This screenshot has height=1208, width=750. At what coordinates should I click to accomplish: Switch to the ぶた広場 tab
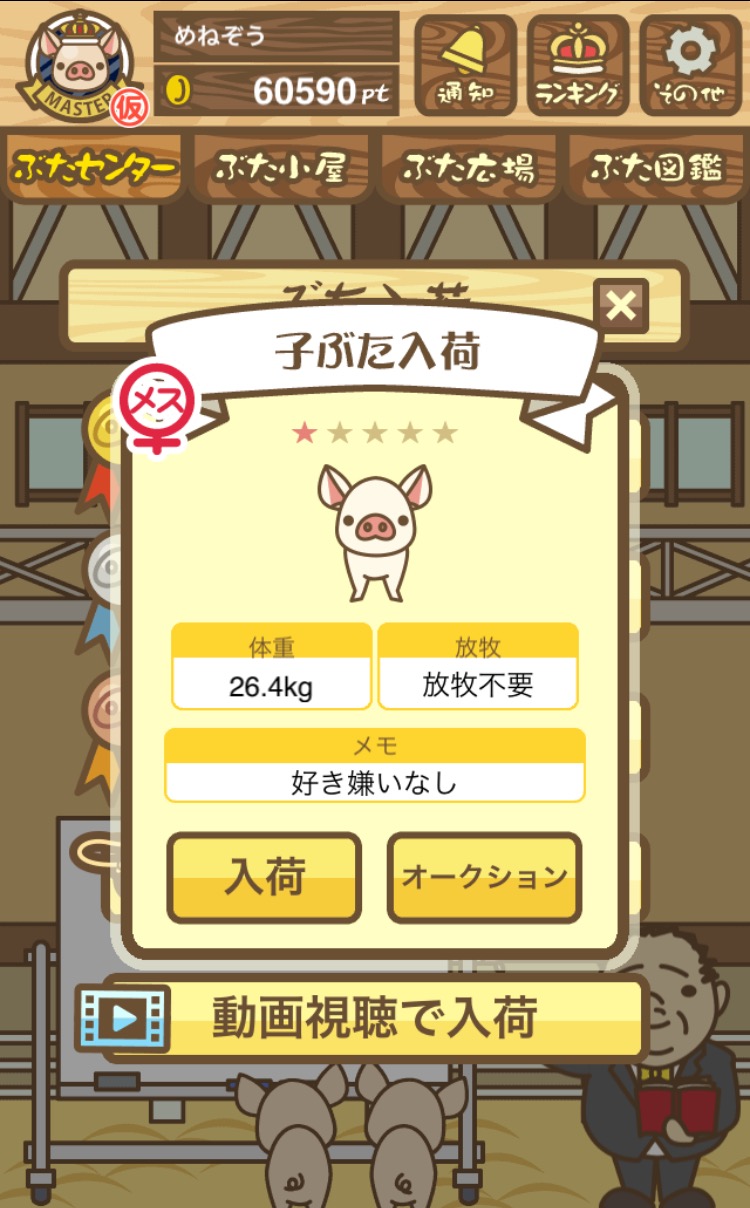(468, 168)
